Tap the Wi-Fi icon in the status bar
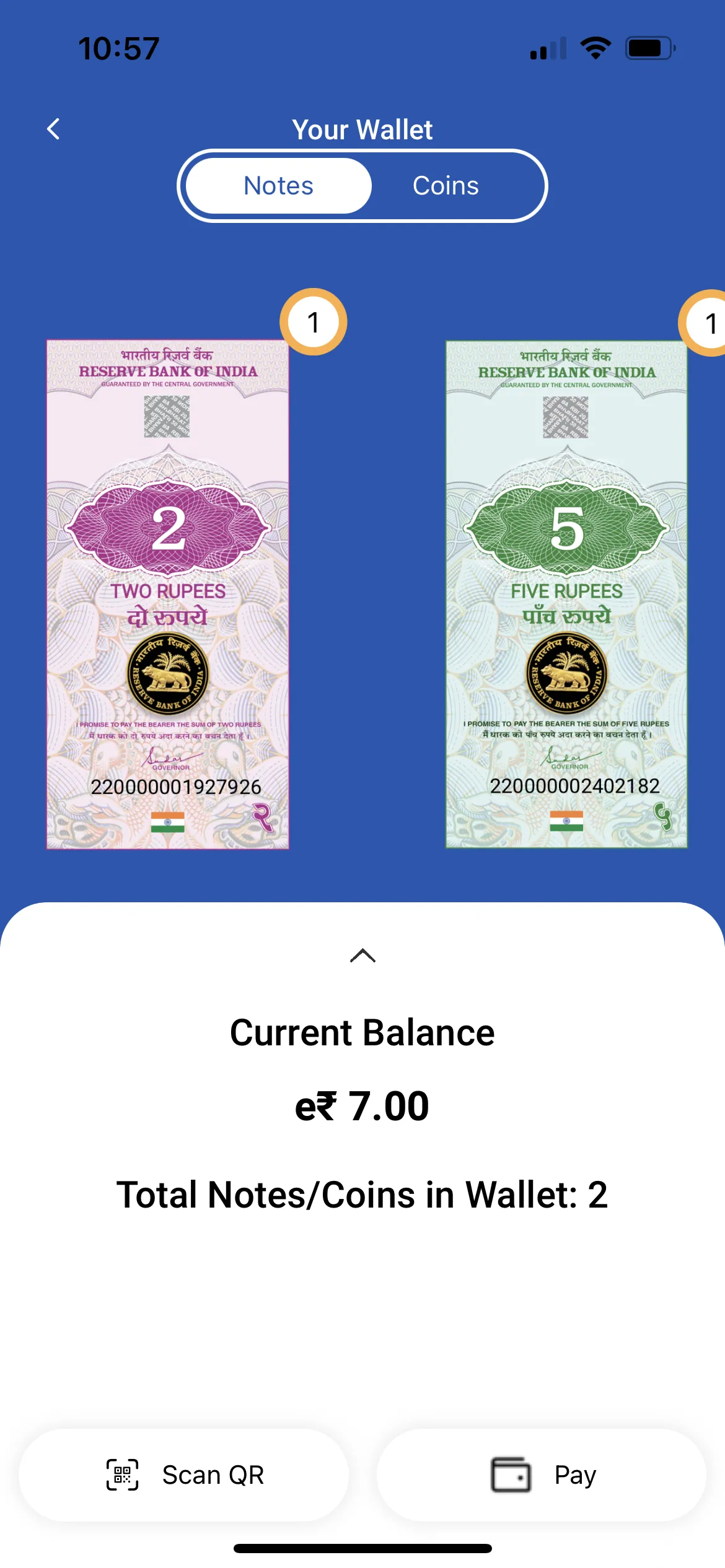The image size is (725, 1568). point(594,48)
